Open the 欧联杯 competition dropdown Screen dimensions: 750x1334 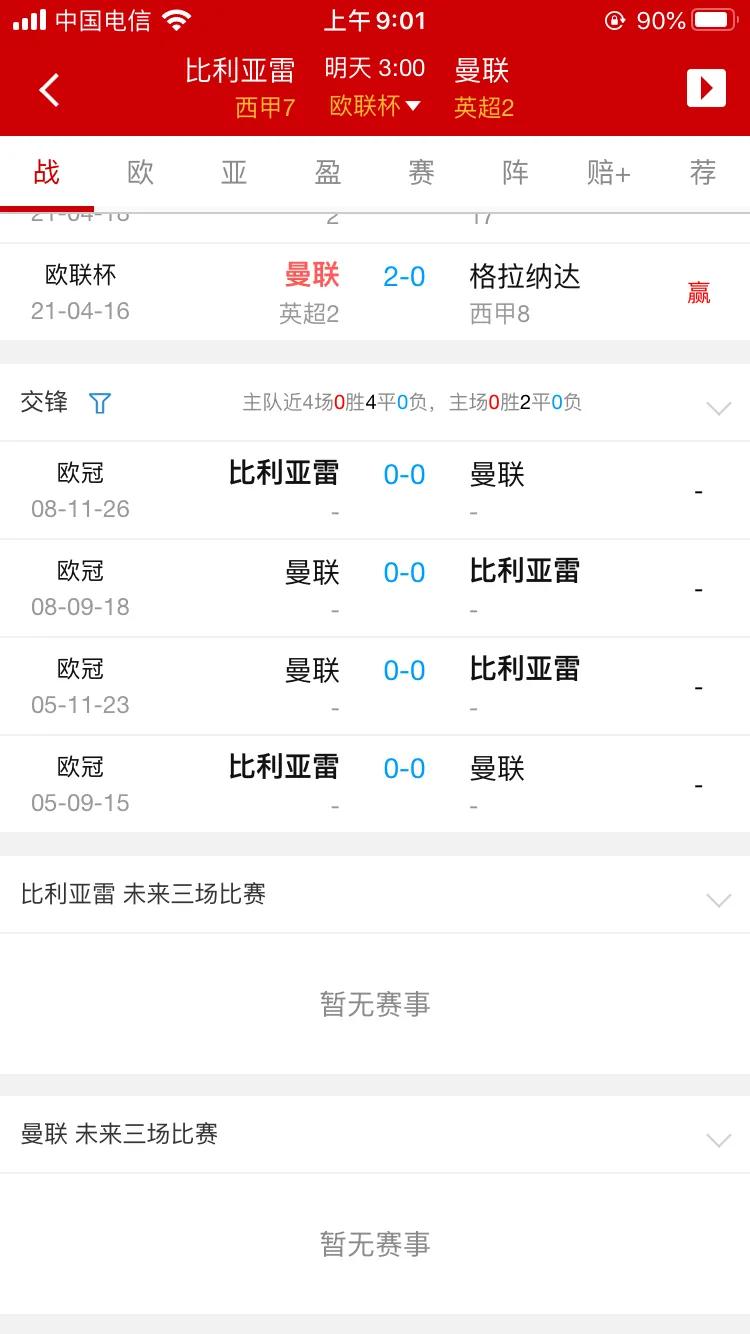coord(376,107)
